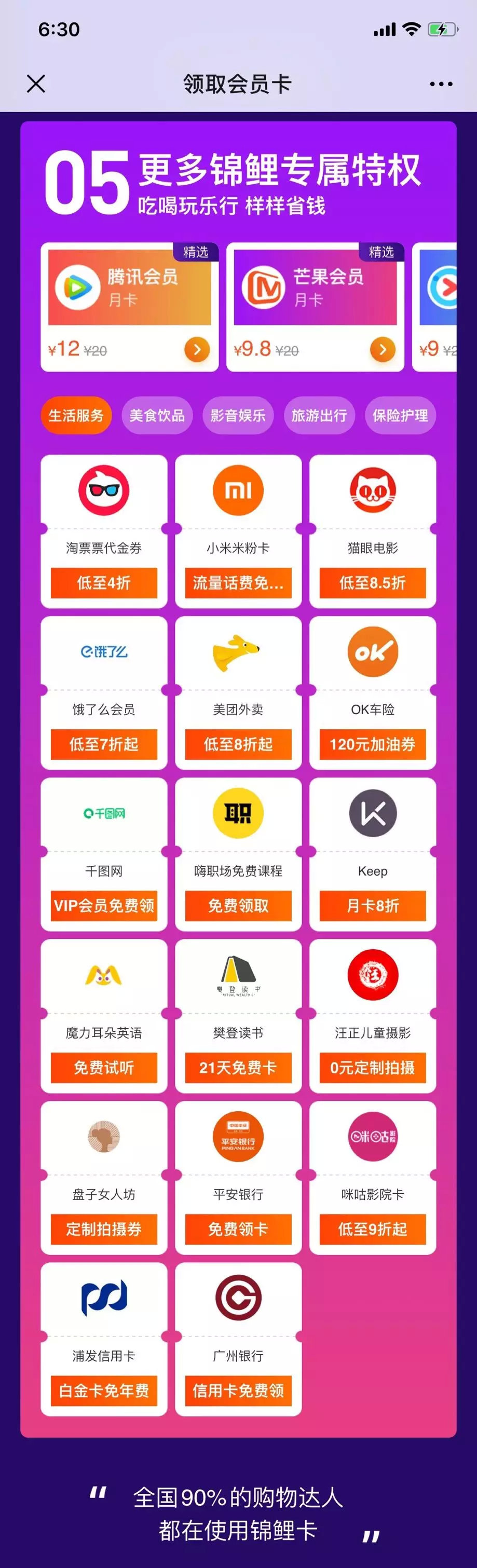The width and height of the screenshot is (477, 1568).
Task: Open the 猫眼电影 discount card
Action: 372,531
